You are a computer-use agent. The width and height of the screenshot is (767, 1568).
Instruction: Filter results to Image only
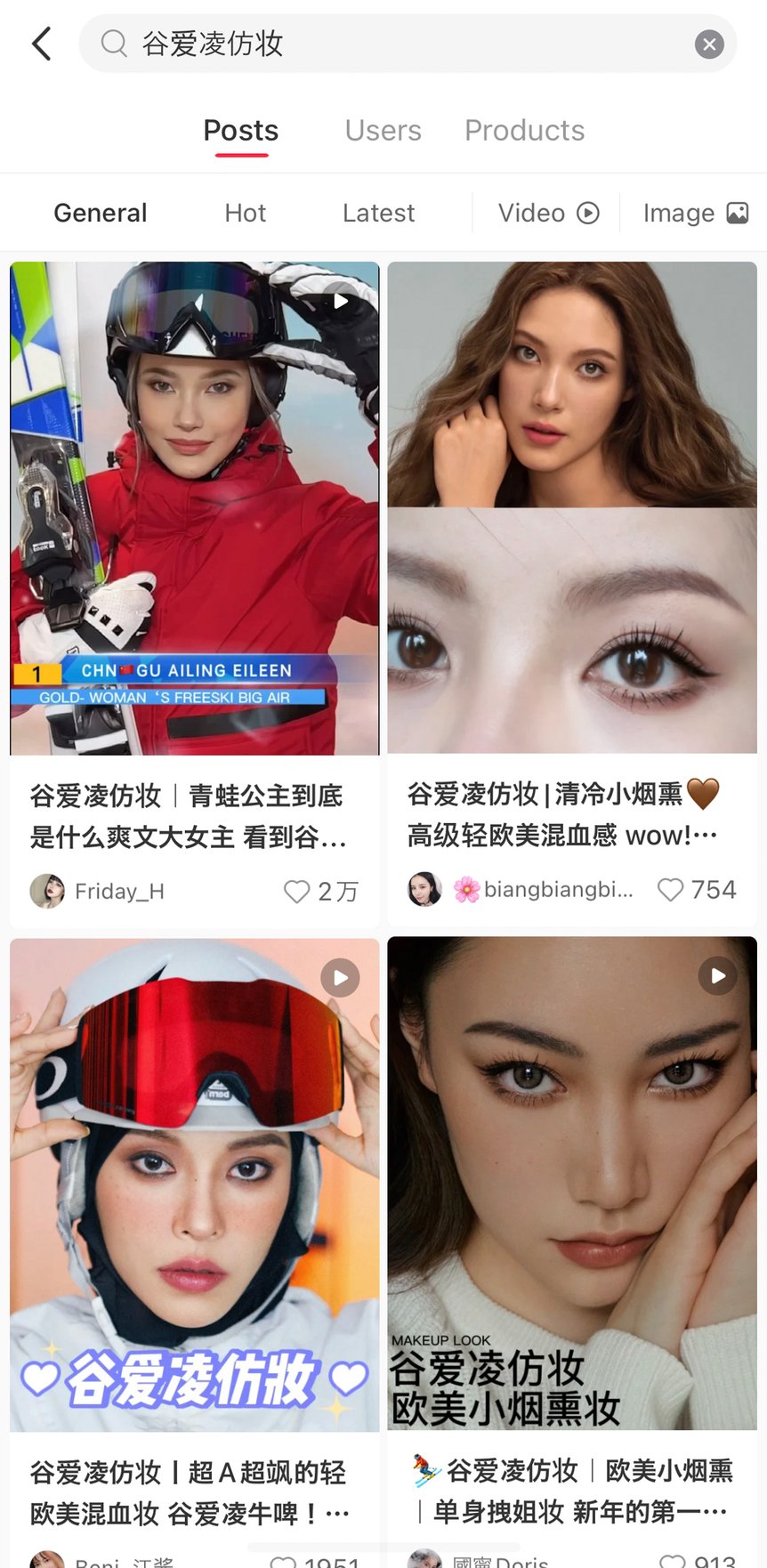[x=695, y=214]
